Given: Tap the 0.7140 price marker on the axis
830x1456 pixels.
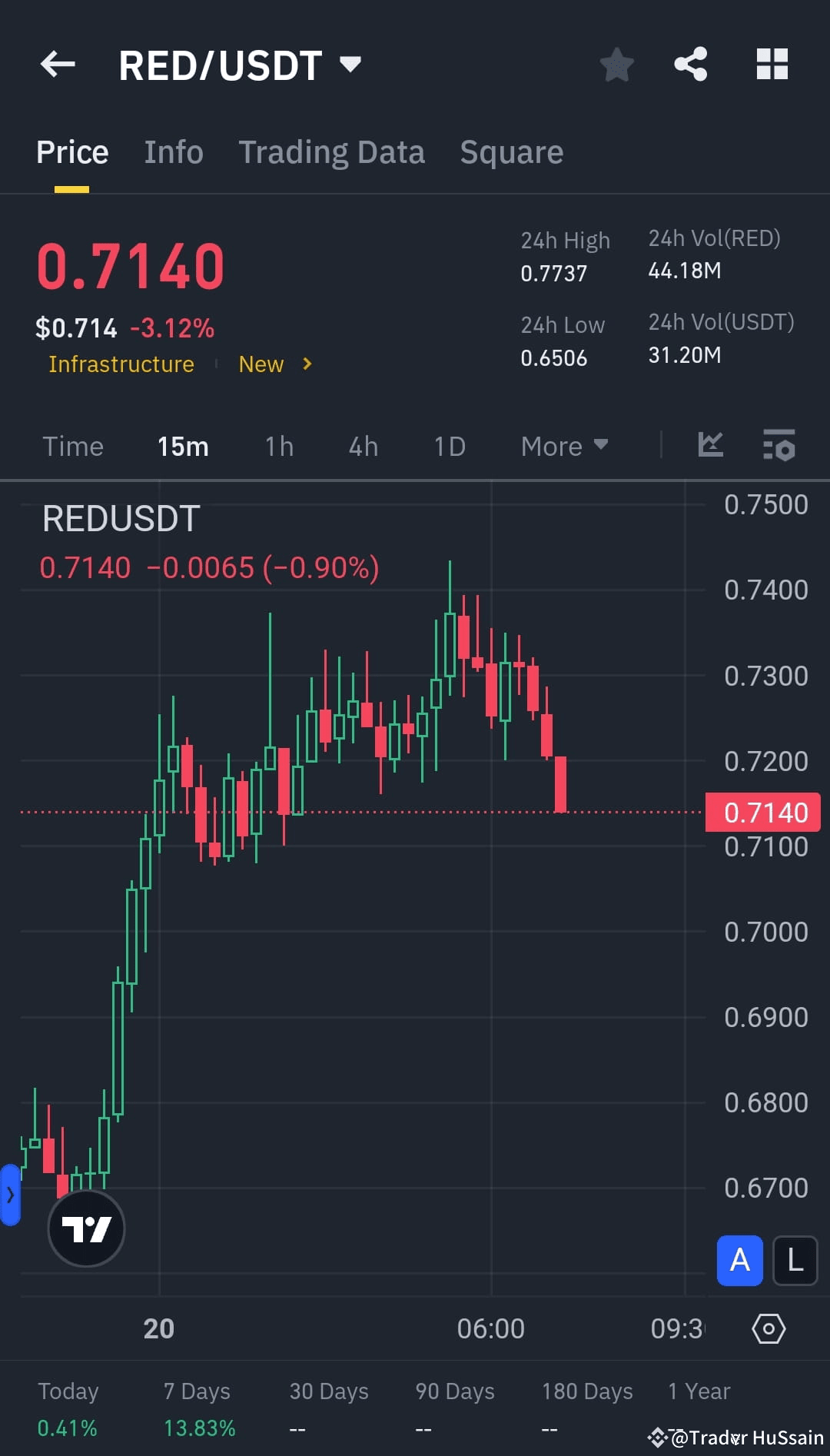Looking at the screenshot, I should coord(762,812).
